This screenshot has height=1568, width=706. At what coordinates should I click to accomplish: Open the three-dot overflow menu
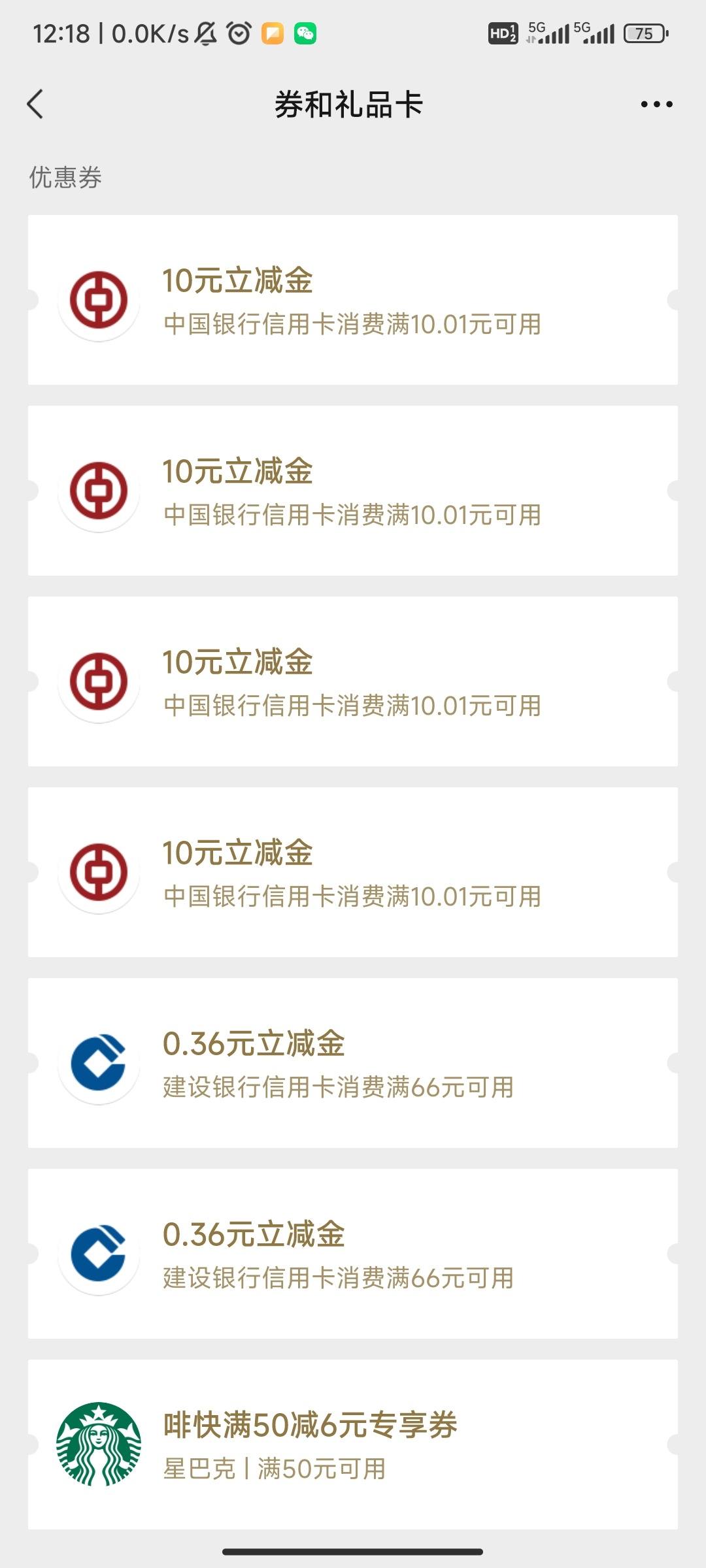coord(656,105)
